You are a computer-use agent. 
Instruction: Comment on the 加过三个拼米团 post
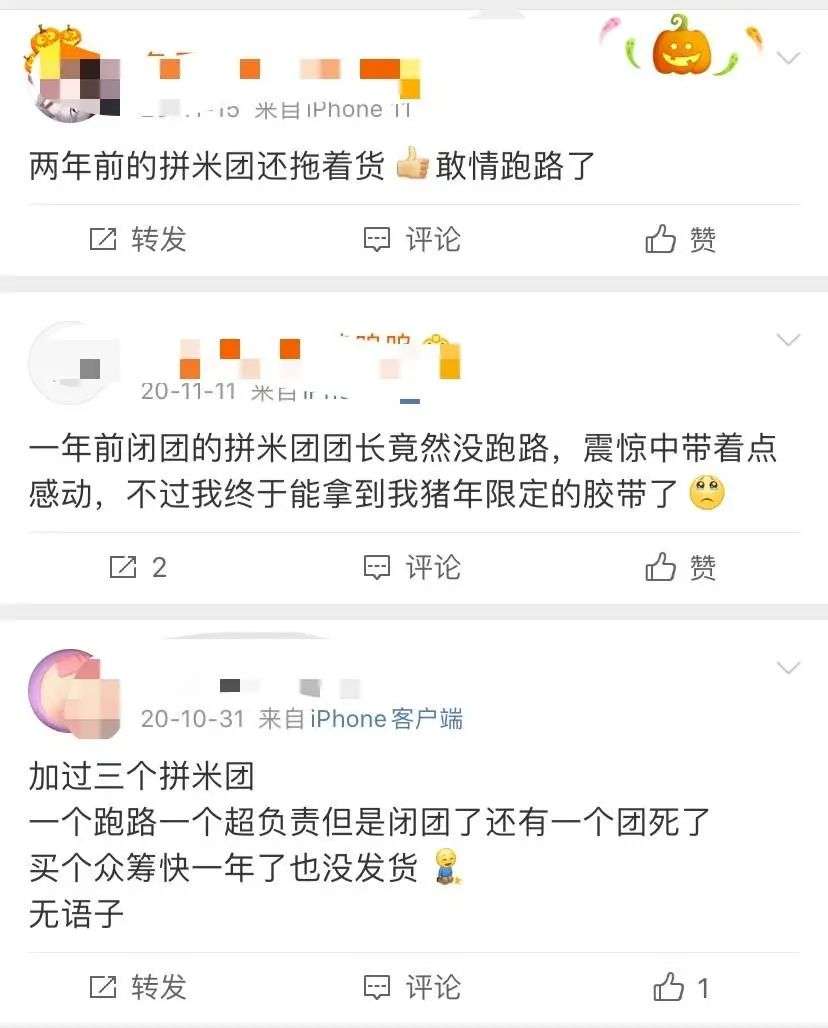point(412,988)
